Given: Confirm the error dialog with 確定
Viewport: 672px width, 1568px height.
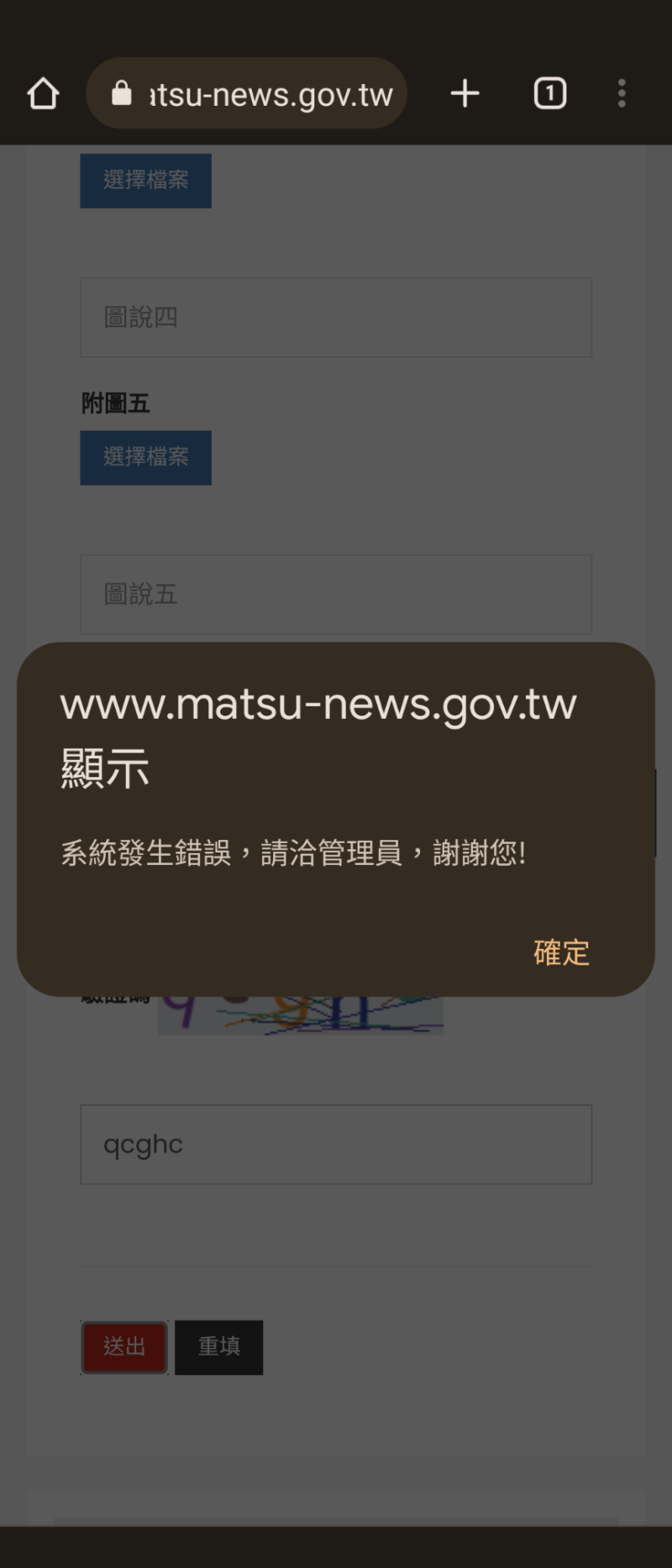Looking at the screenshot, I should point(561,952).
